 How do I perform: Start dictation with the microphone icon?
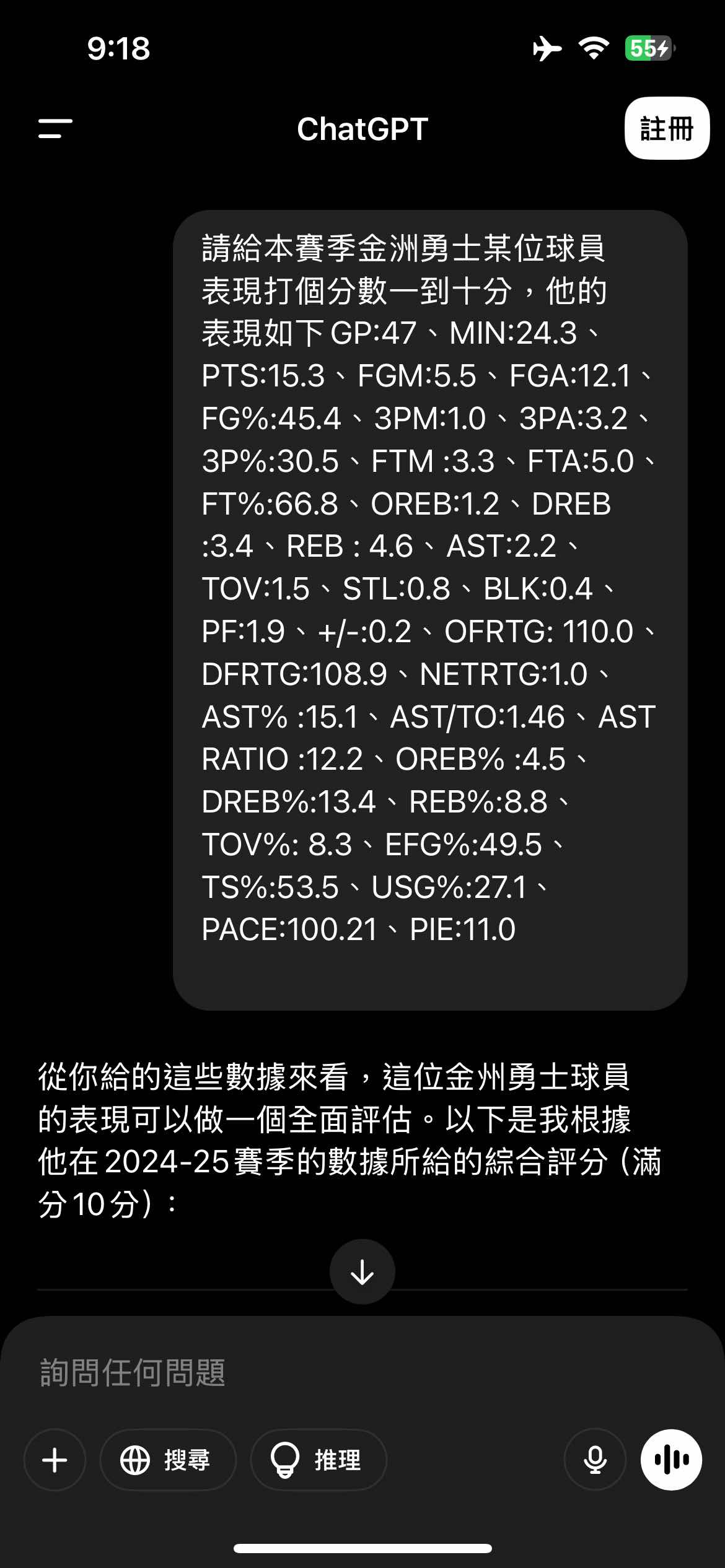pos(595,1460)
